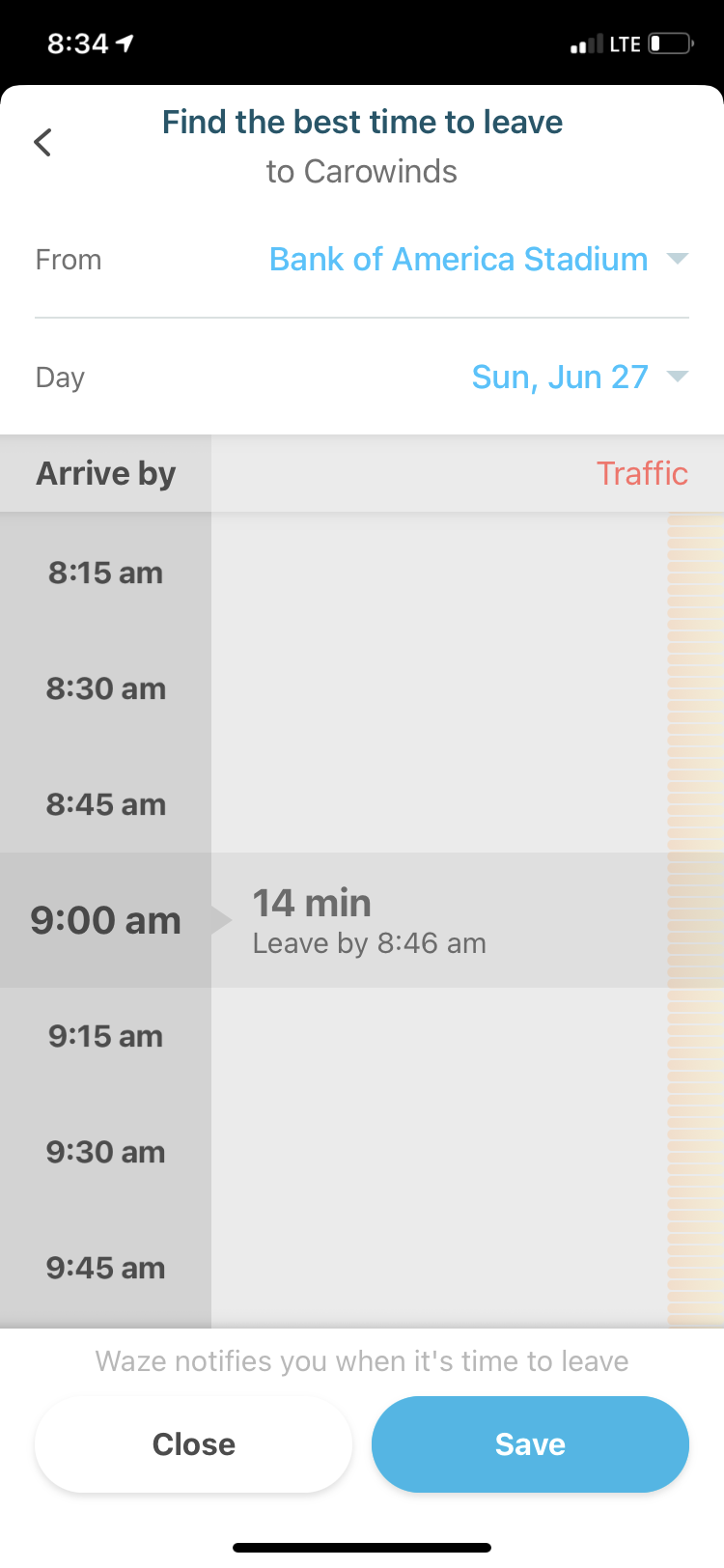Choose the 9:45 am arrival slot
The image size is (724, 1568).
[x=105, y=1268]
